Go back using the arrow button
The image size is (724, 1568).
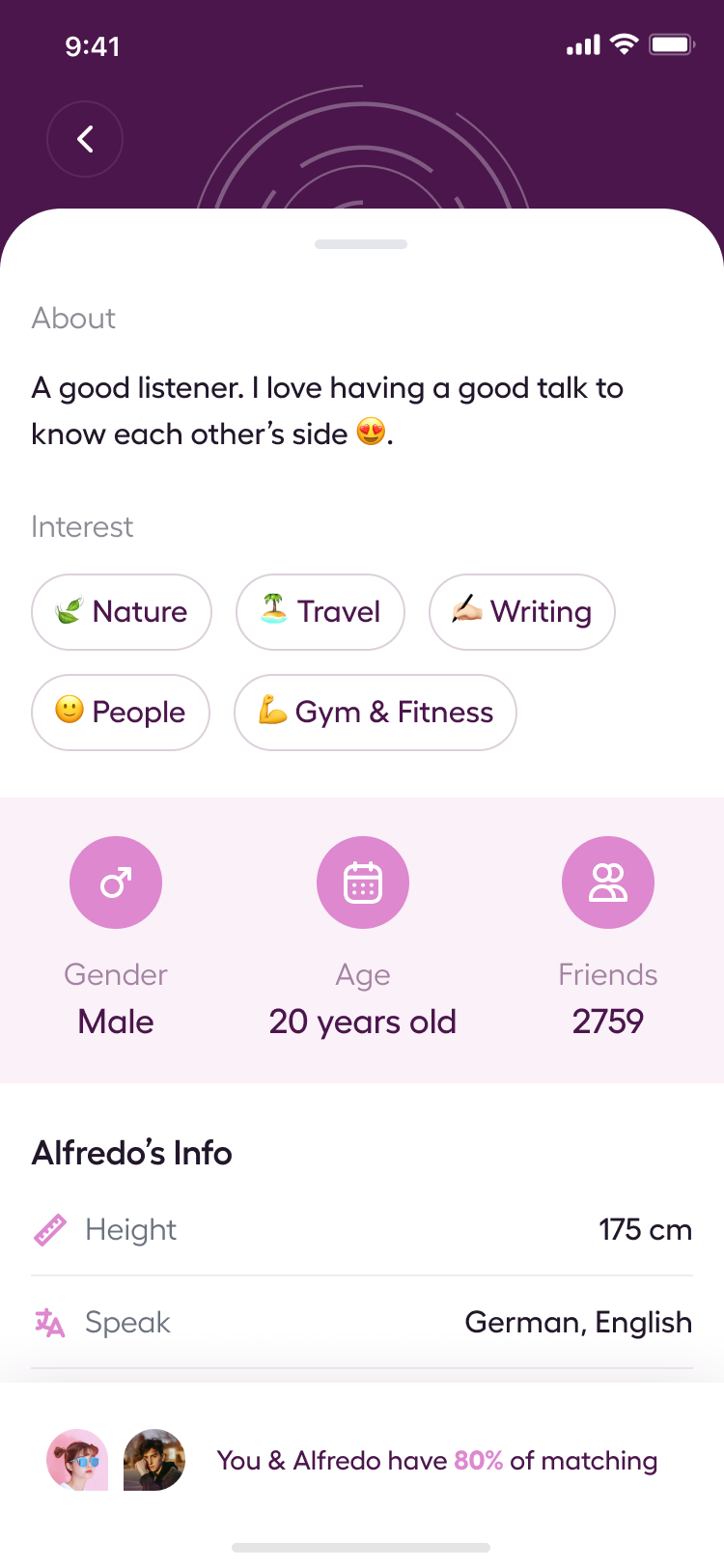(85, 139)
